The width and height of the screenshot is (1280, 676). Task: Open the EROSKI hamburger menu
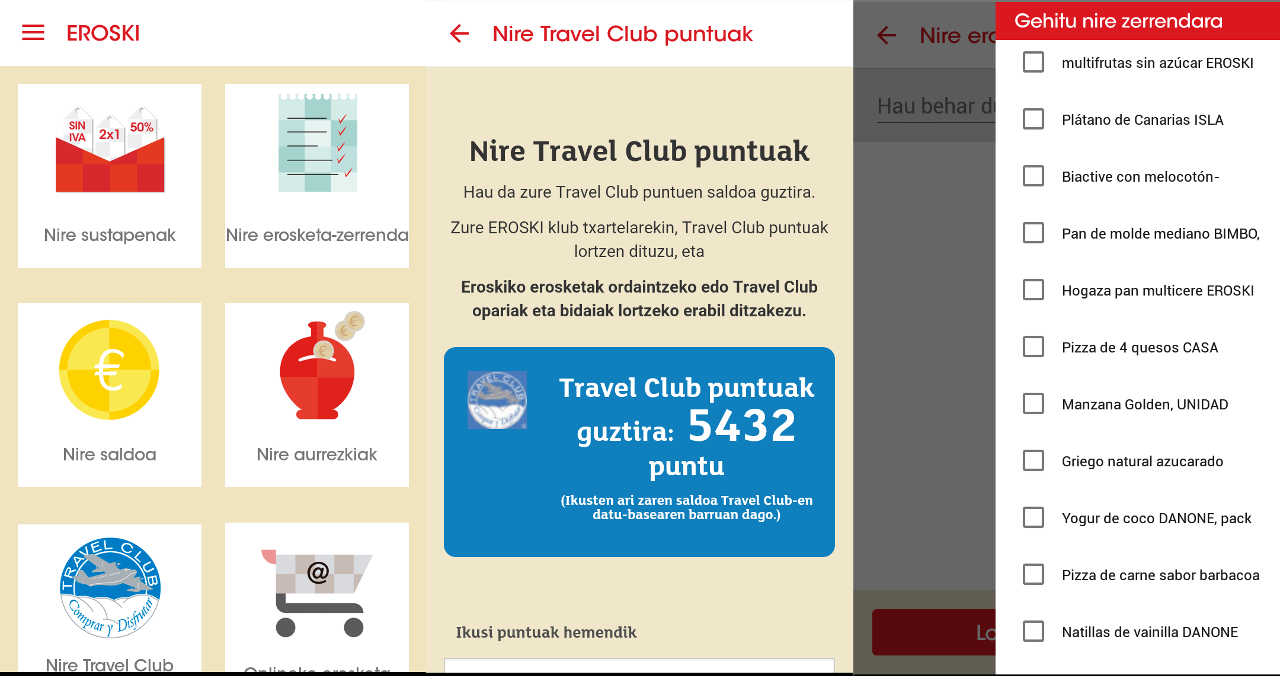(x=33, y=33)
